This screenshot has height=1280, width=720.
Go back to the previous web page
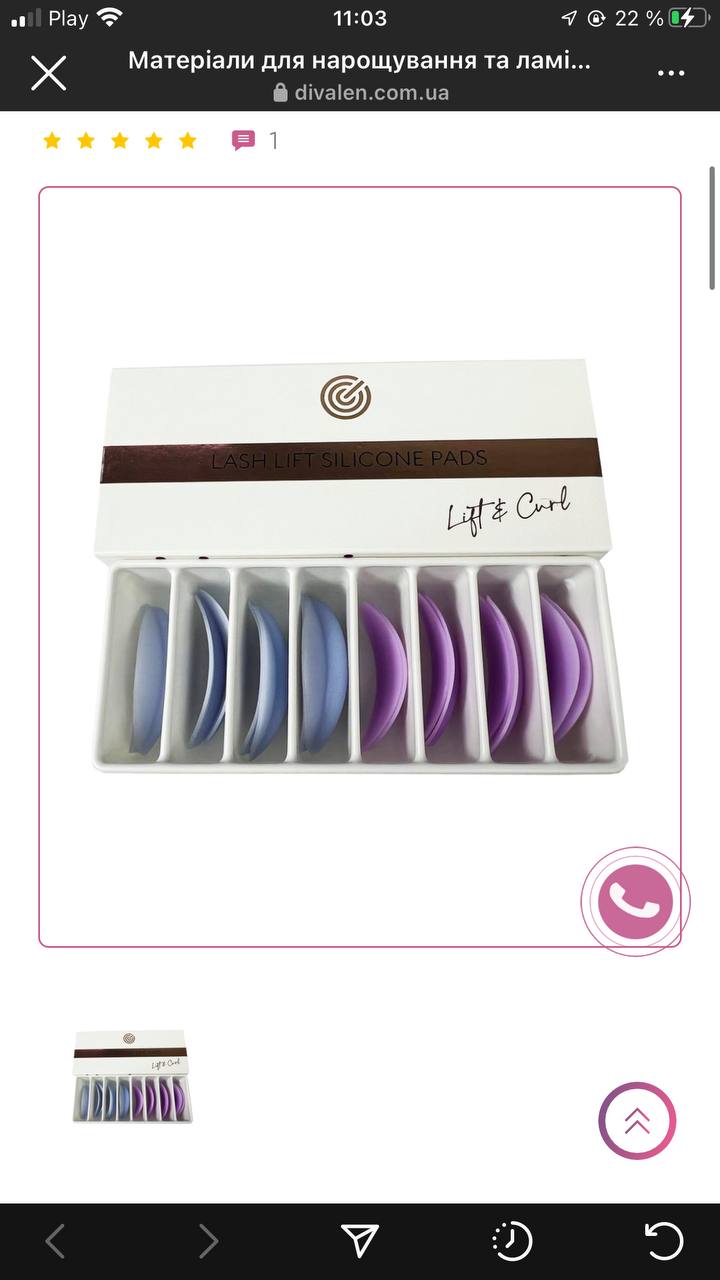56,1241
